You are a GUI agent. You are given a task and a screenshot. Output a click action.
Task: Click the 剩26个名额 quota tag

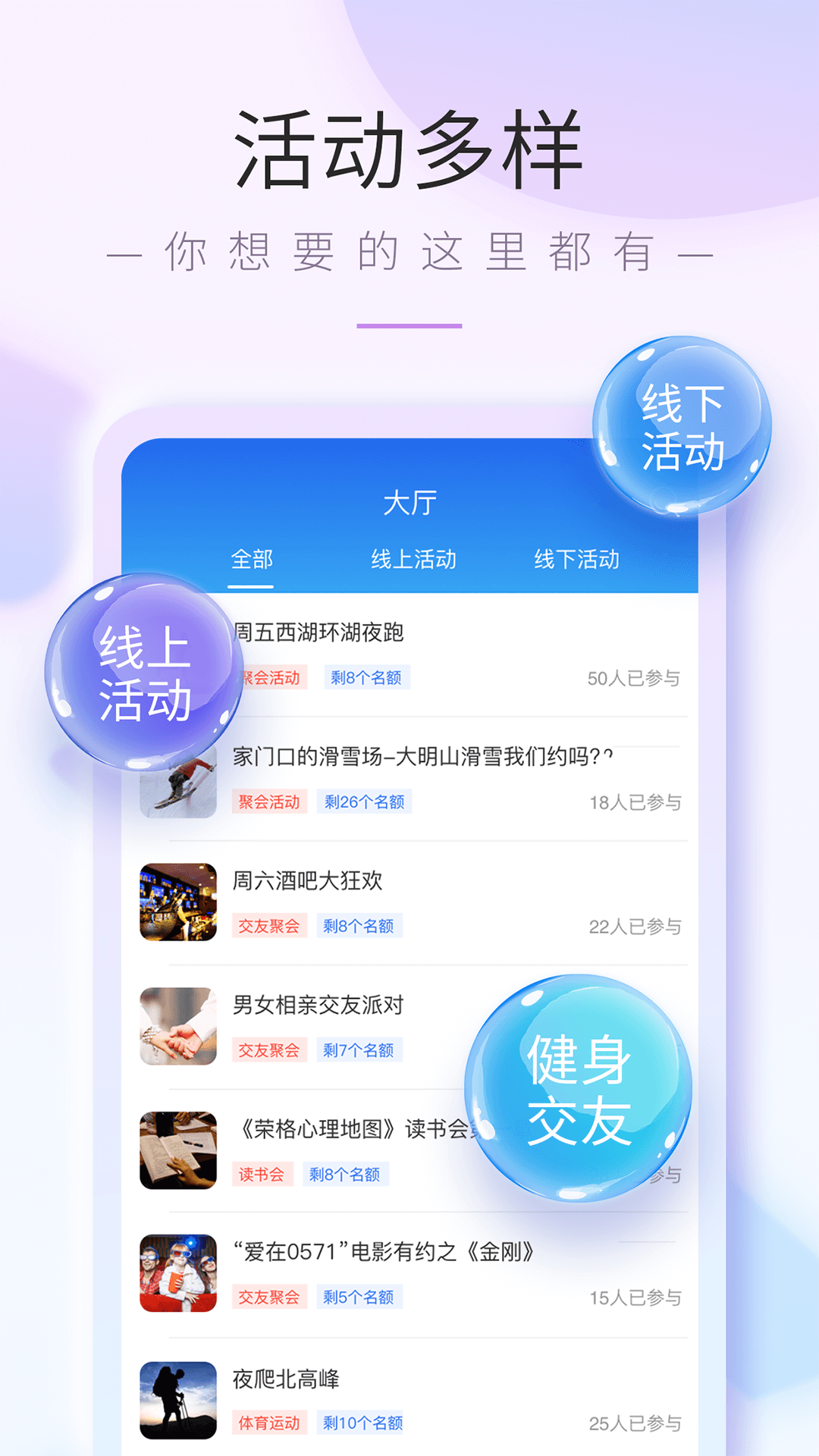(362, 802)
